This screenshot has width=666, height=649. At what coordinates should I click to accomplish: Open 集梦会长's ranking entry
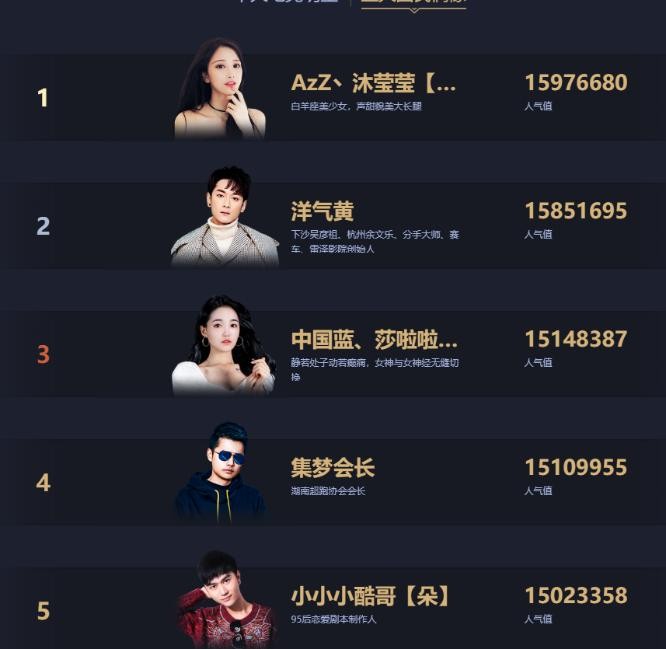pos(332,468)
